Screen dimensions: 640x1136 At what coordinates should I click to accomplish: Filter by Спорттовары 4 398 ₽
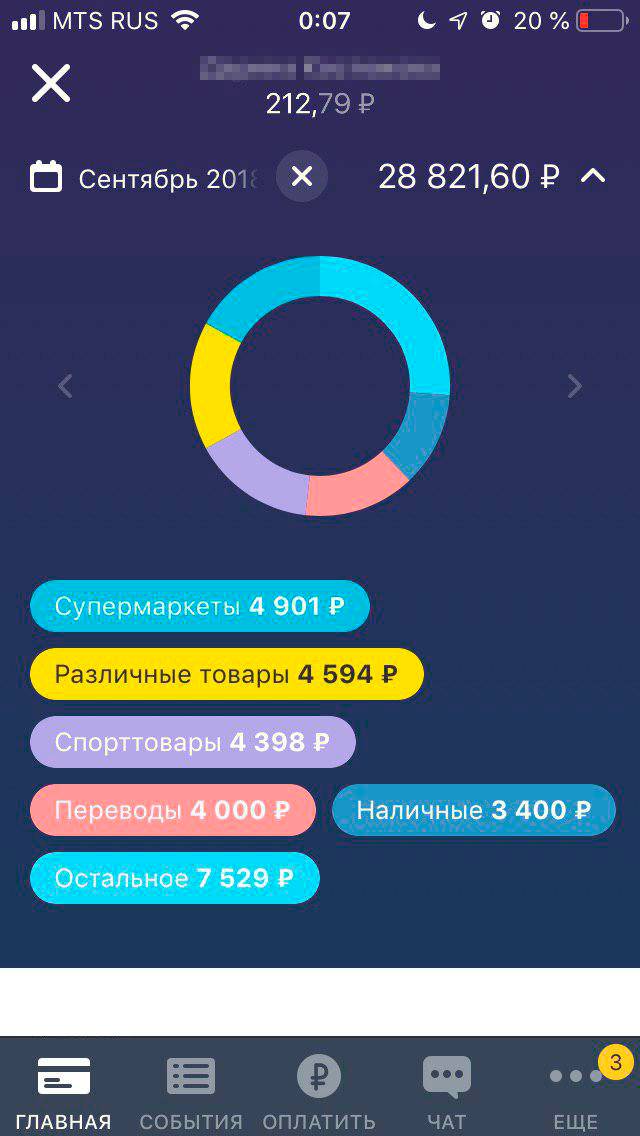[192, 742]
